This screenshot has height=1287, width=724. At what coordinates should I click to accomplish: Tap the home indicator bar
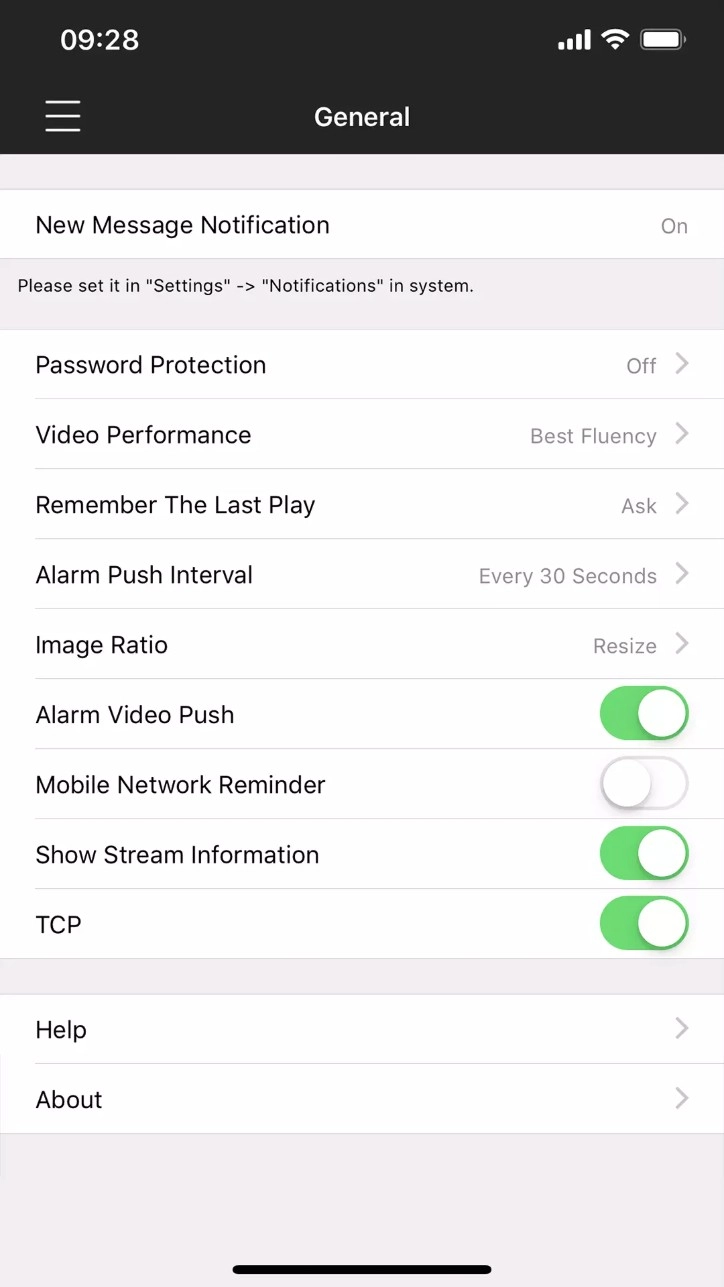(x=362, y=1270)
